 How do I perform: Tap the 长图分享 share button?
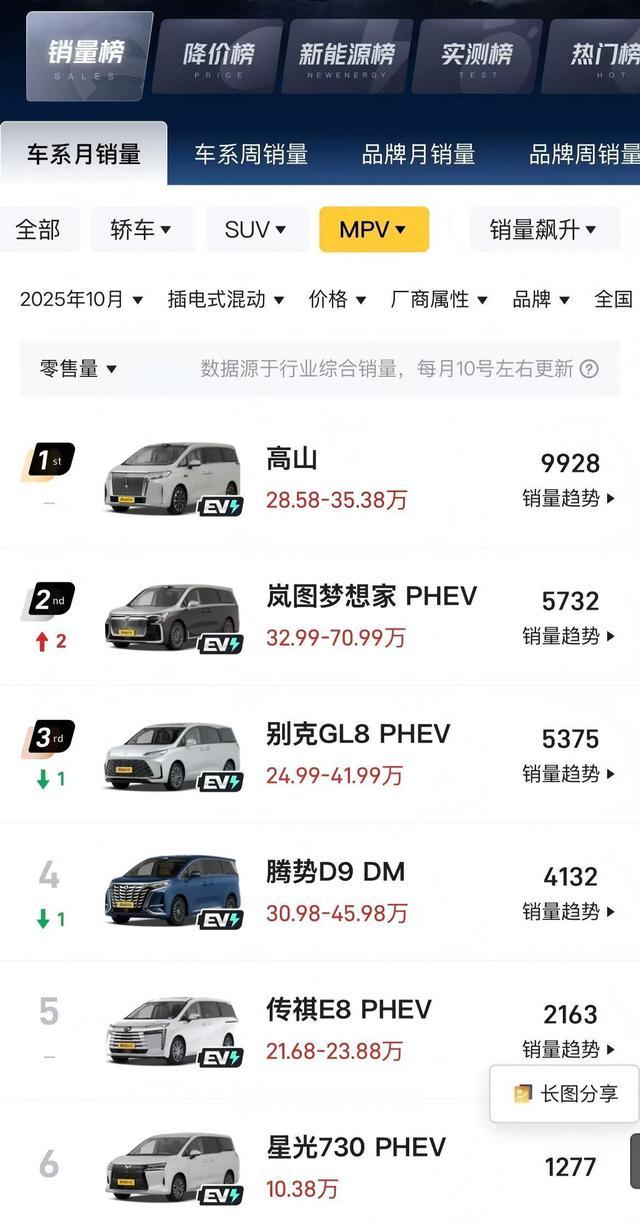[x=566, y=1093]
